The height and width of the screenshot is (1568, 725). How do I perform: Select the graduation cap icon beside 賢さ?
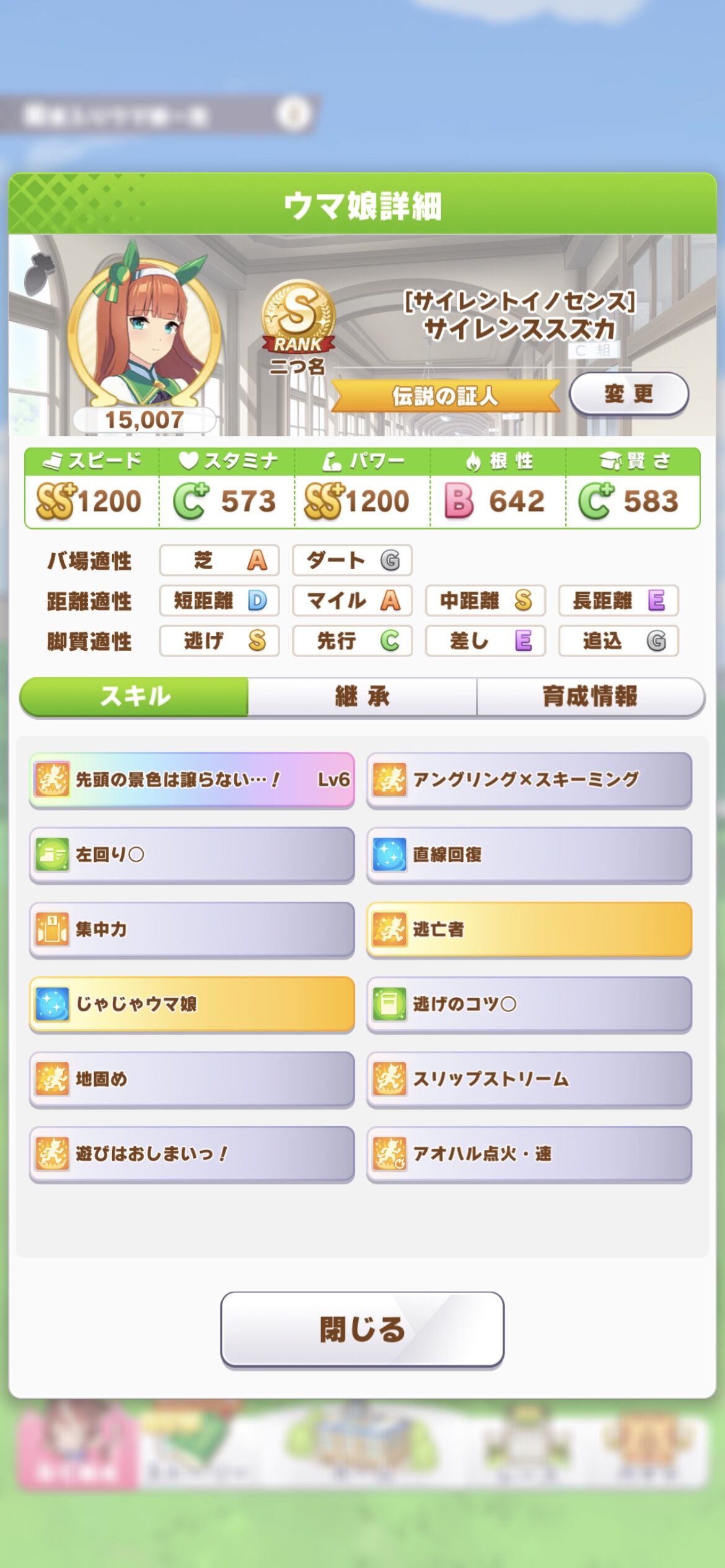coord(613,460)
